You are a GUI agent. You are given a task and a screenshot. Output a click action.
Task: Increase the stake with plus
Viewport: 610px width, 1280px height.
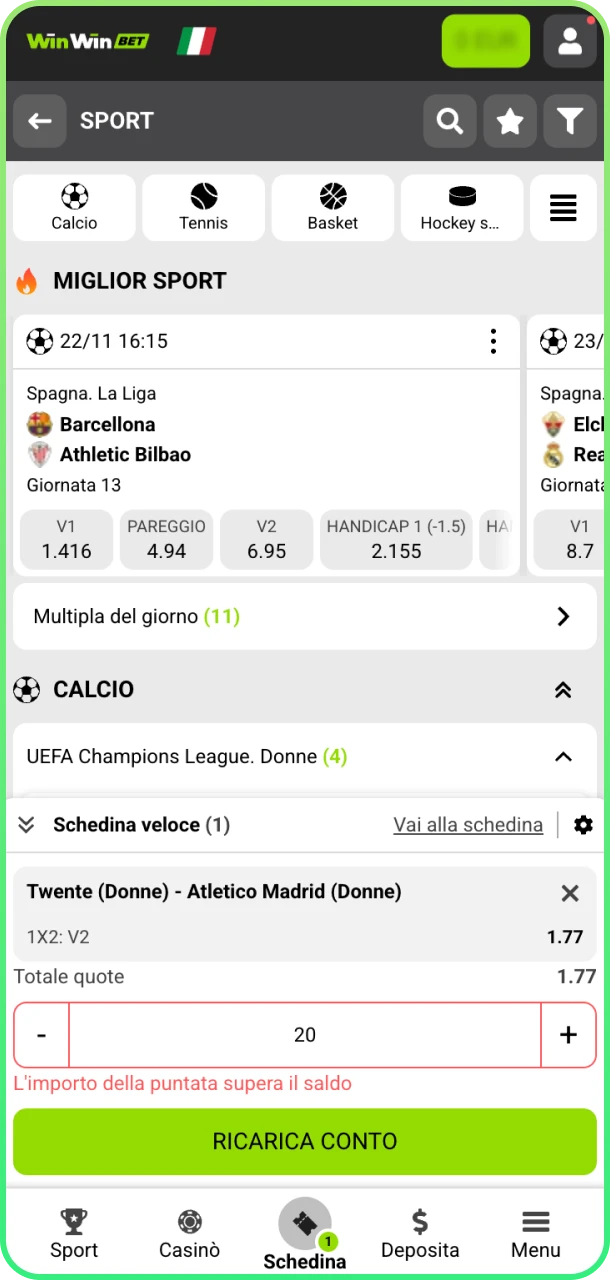[x=568, y=1035]
